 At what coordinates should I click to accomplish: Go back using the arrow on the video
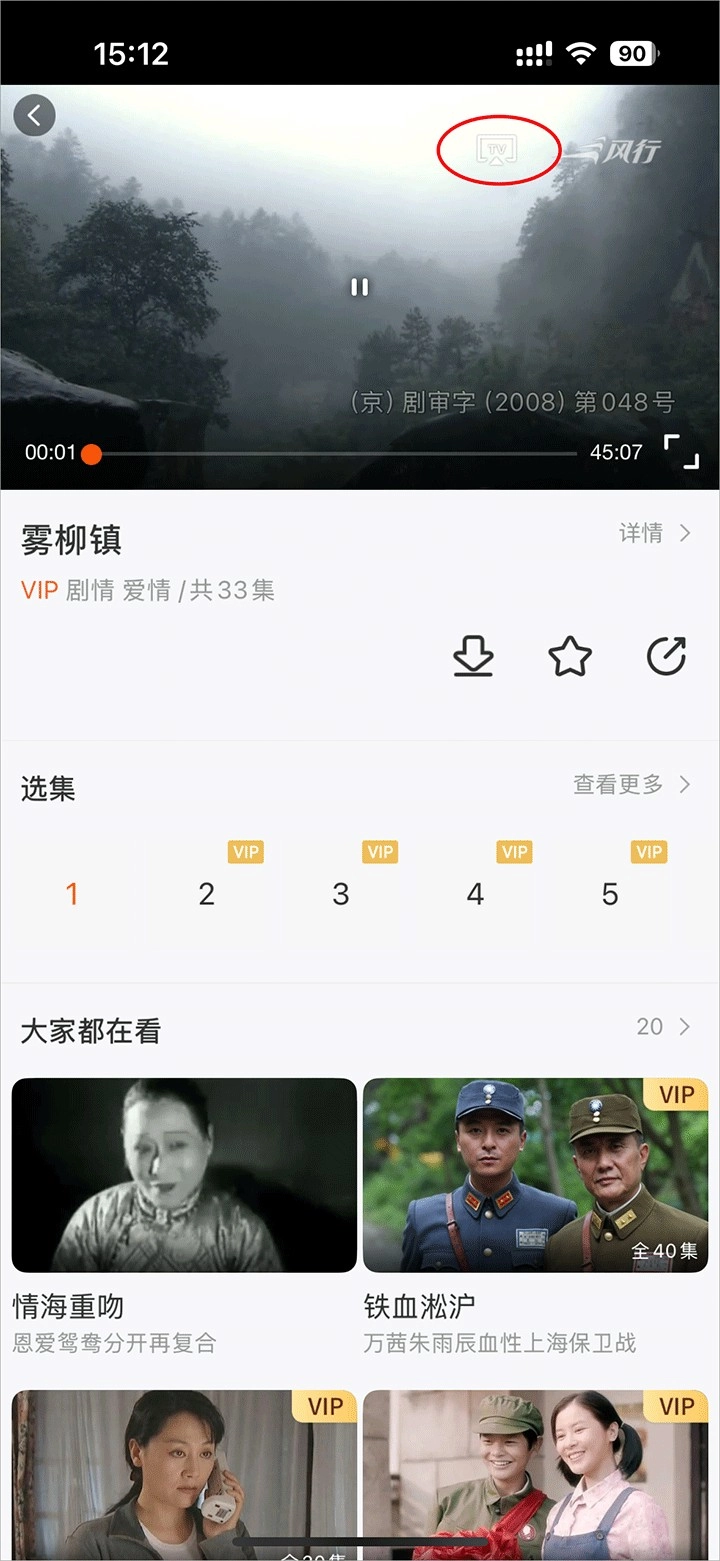pos(34,116)
